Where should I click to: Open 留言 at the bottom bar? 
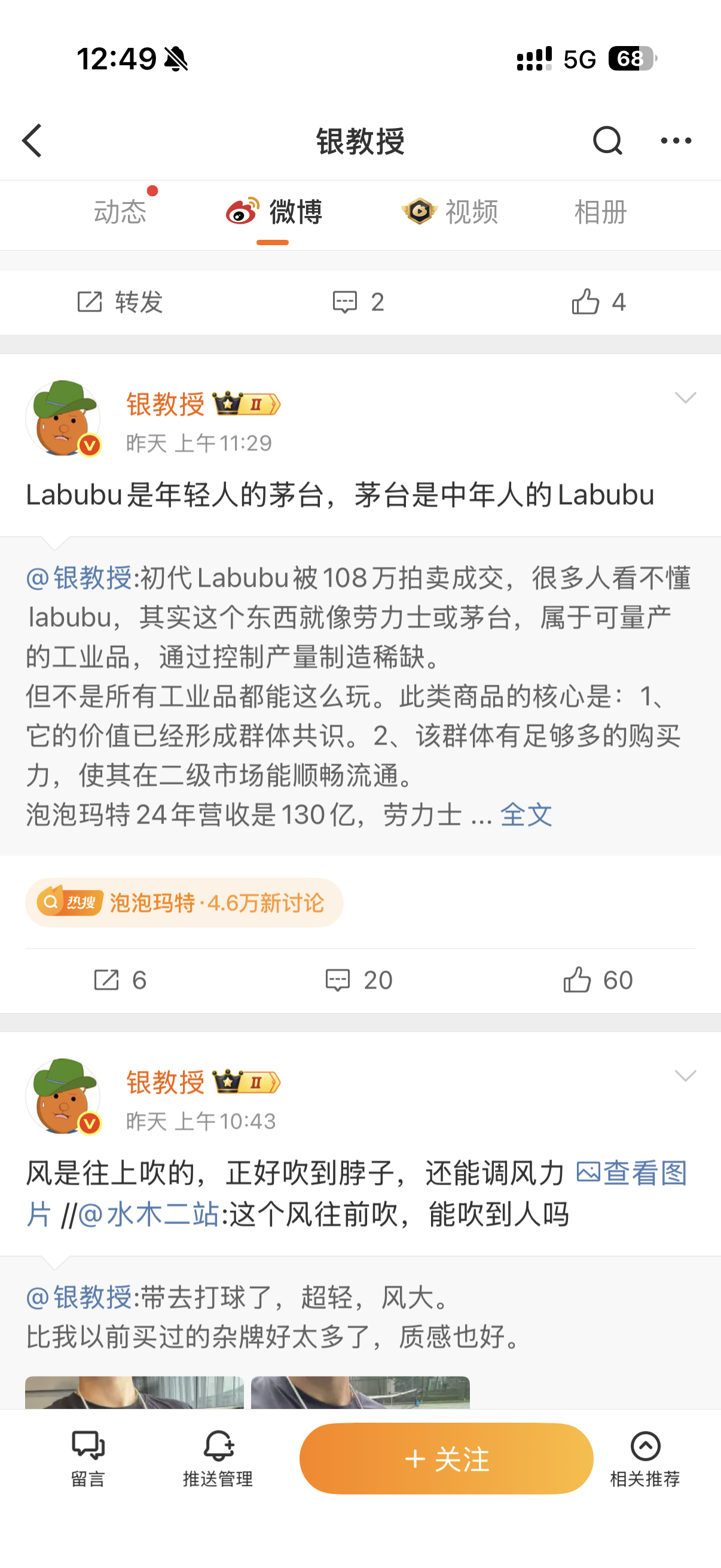[88, 1459]
